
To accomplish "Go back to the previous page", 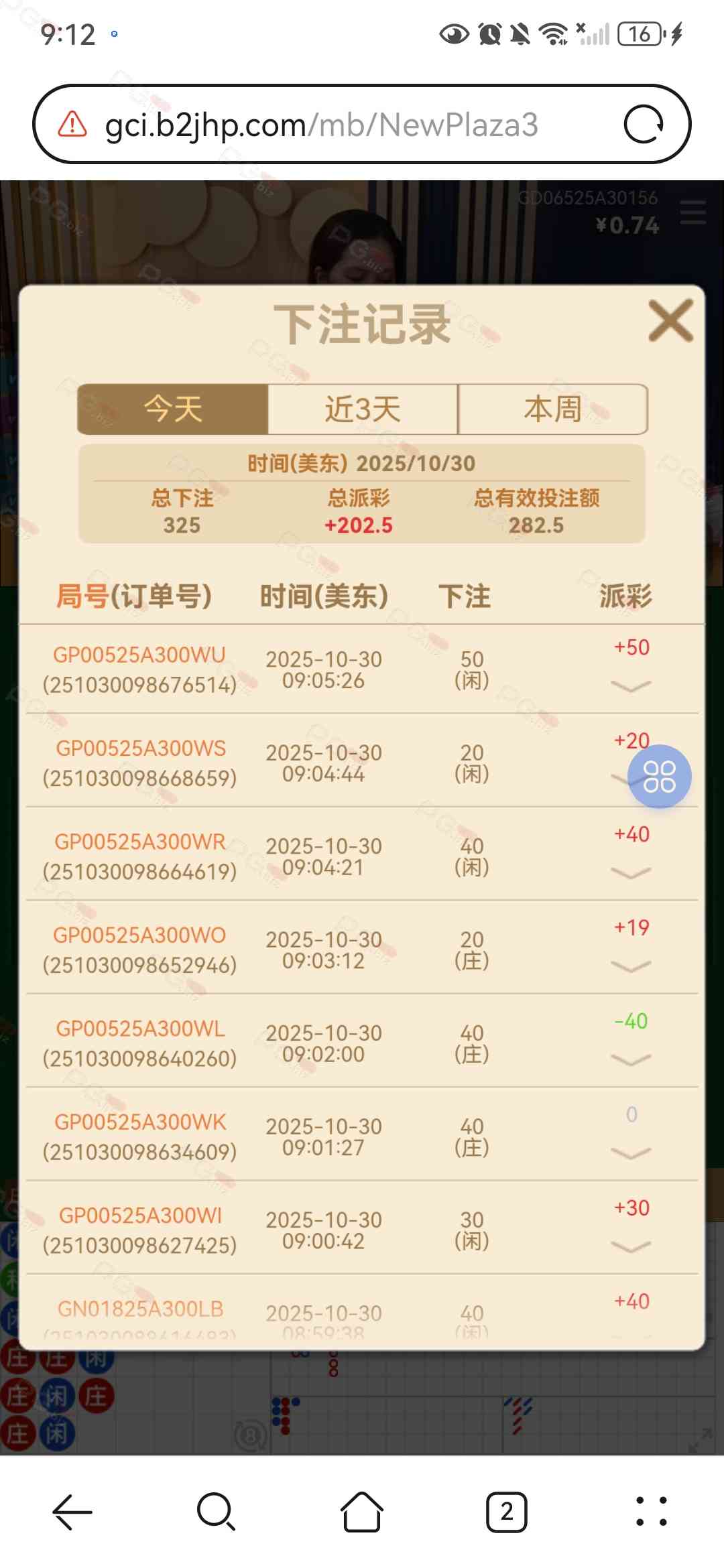I will 72,1512.
